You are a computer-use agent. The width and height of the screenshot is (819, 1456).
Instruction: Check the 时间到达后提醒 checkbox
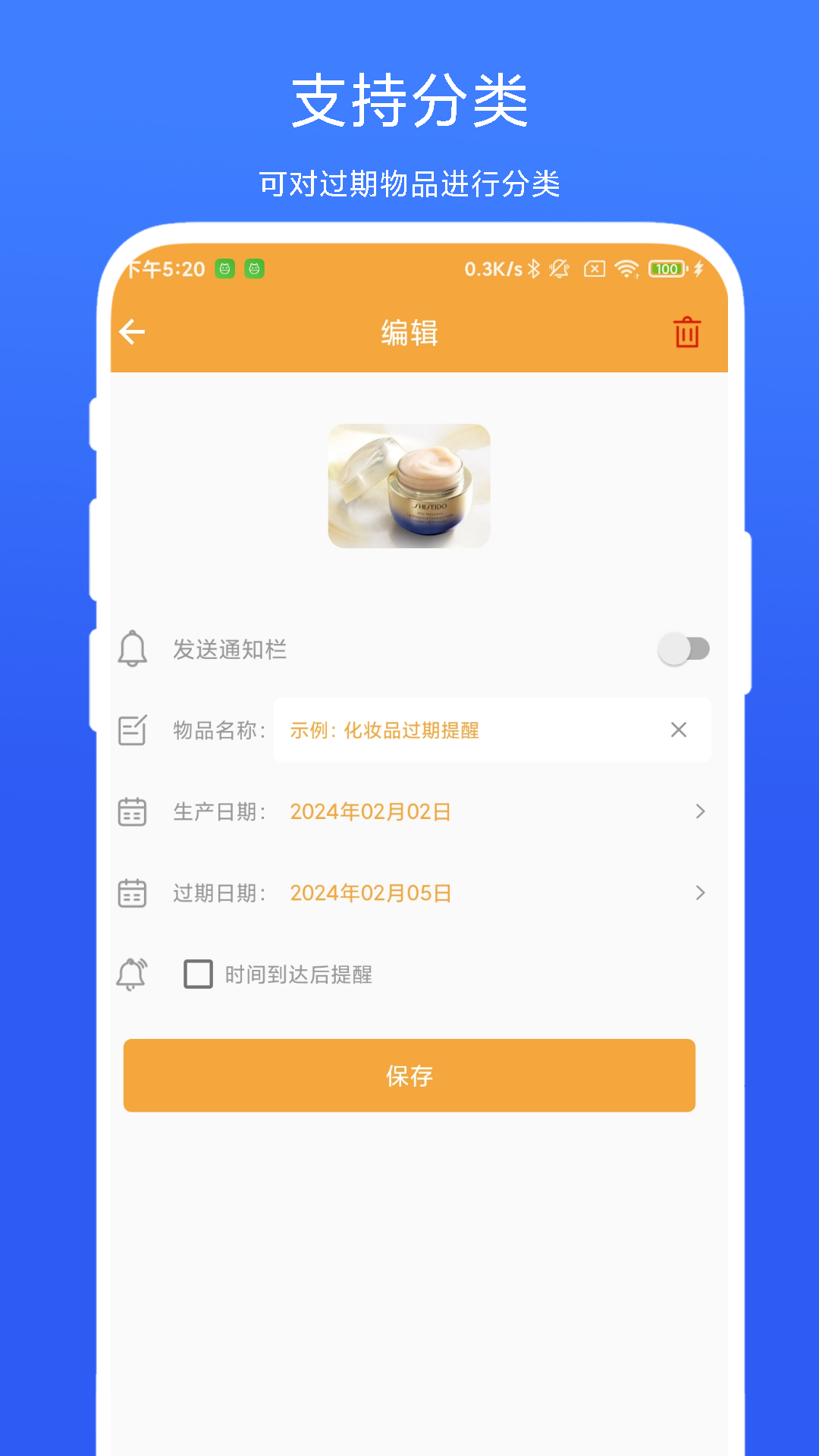click(197, 974)
